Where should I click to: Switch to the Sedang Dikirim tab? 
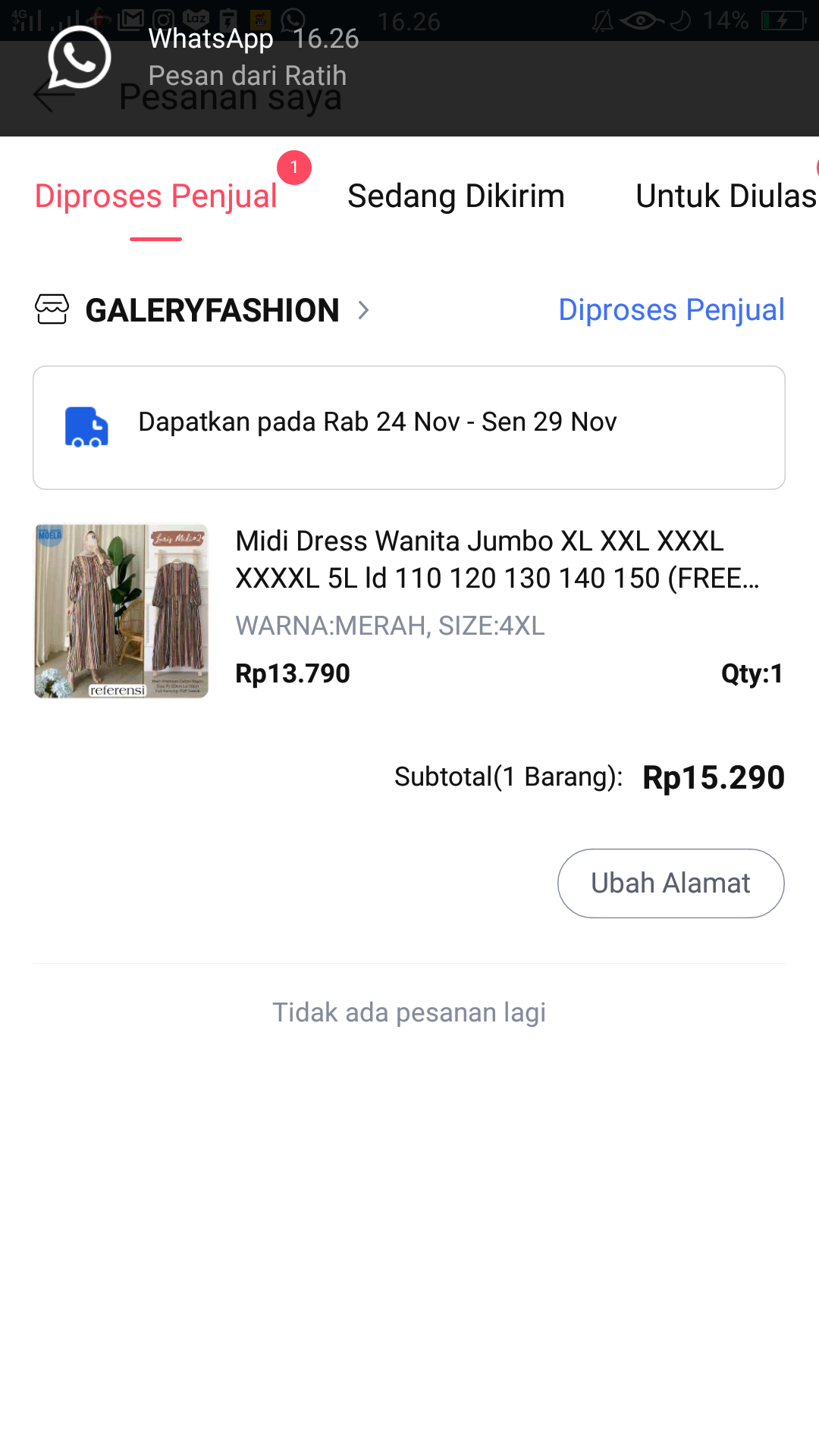click(455, 196)
